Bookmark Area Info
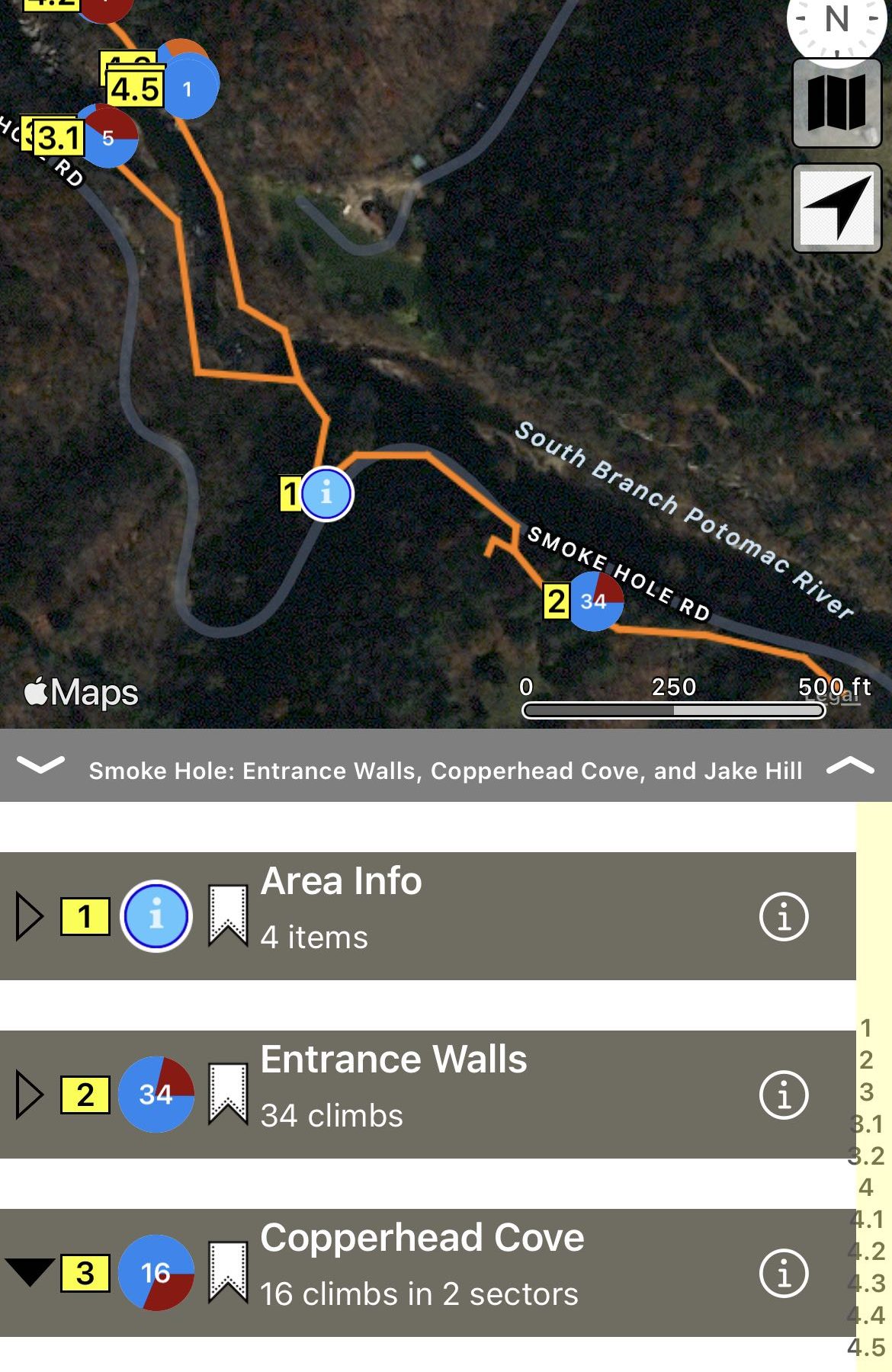 coord(228,916)
